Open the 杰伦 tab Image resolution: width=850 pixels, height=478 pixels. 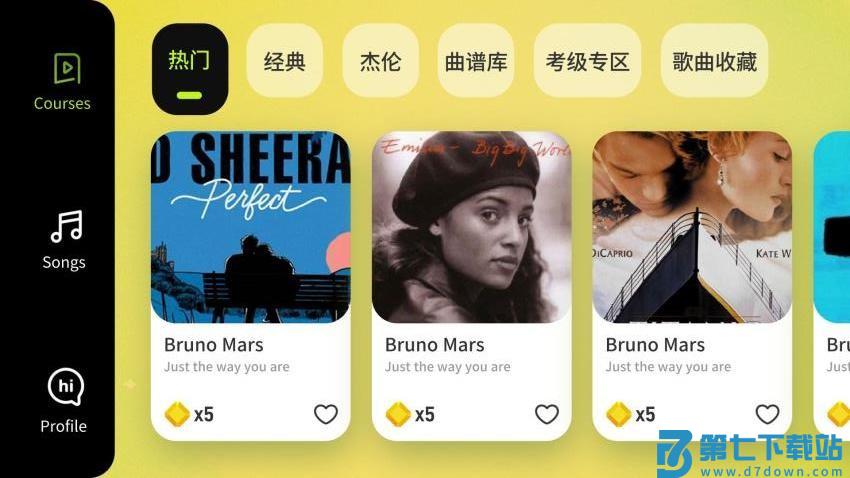380,62
